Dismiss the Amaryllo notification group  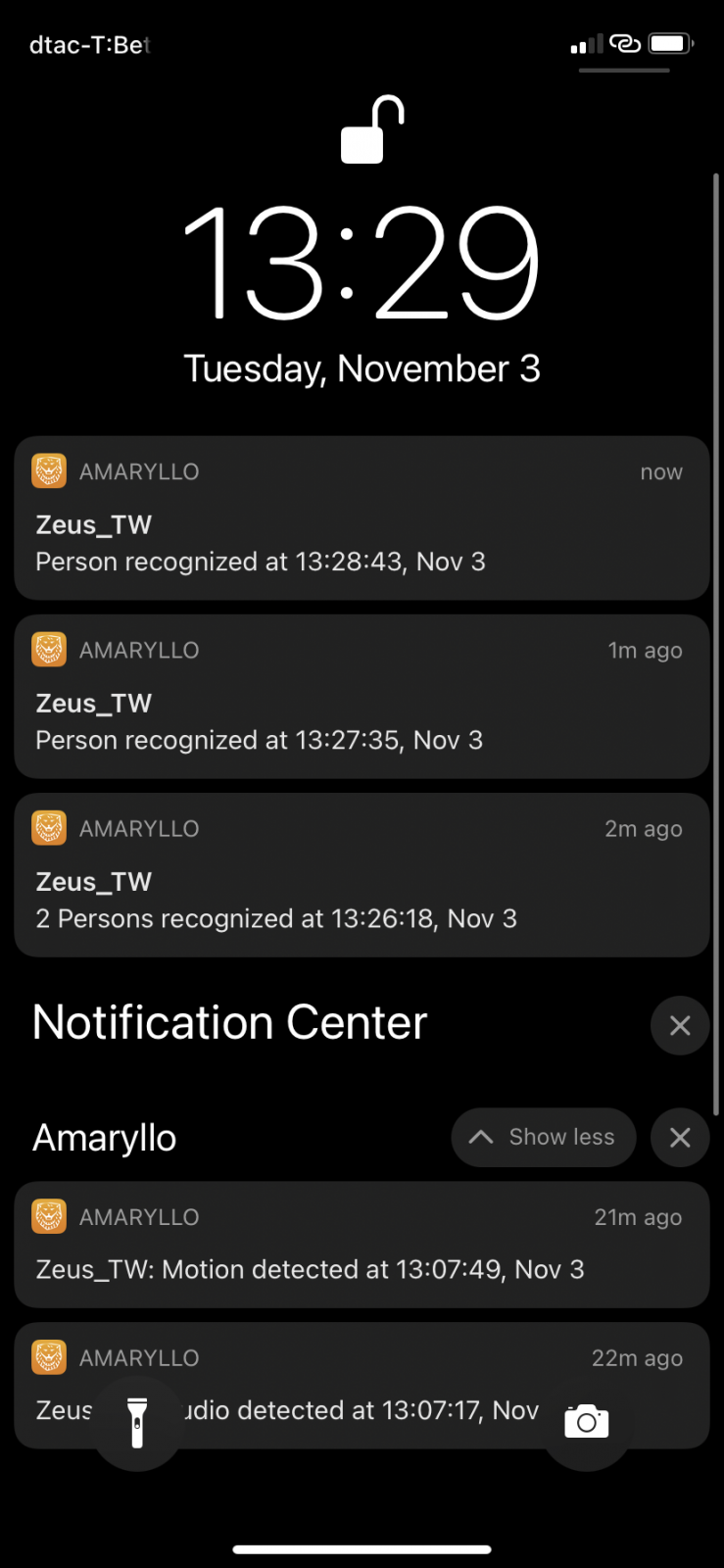(679, 1137)
